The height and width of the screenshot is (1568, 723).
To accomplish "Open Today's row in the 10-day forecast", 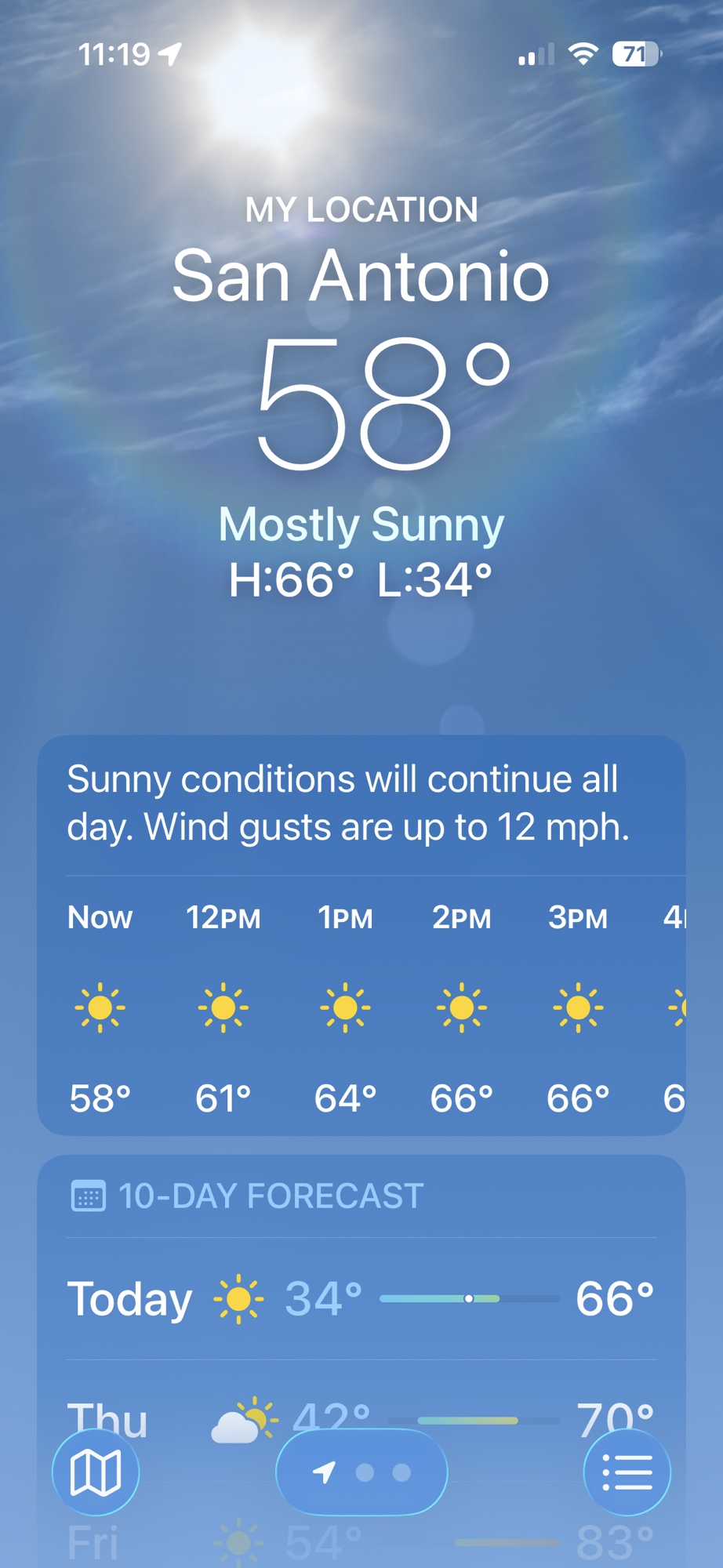I will (x=361, y=1299).
